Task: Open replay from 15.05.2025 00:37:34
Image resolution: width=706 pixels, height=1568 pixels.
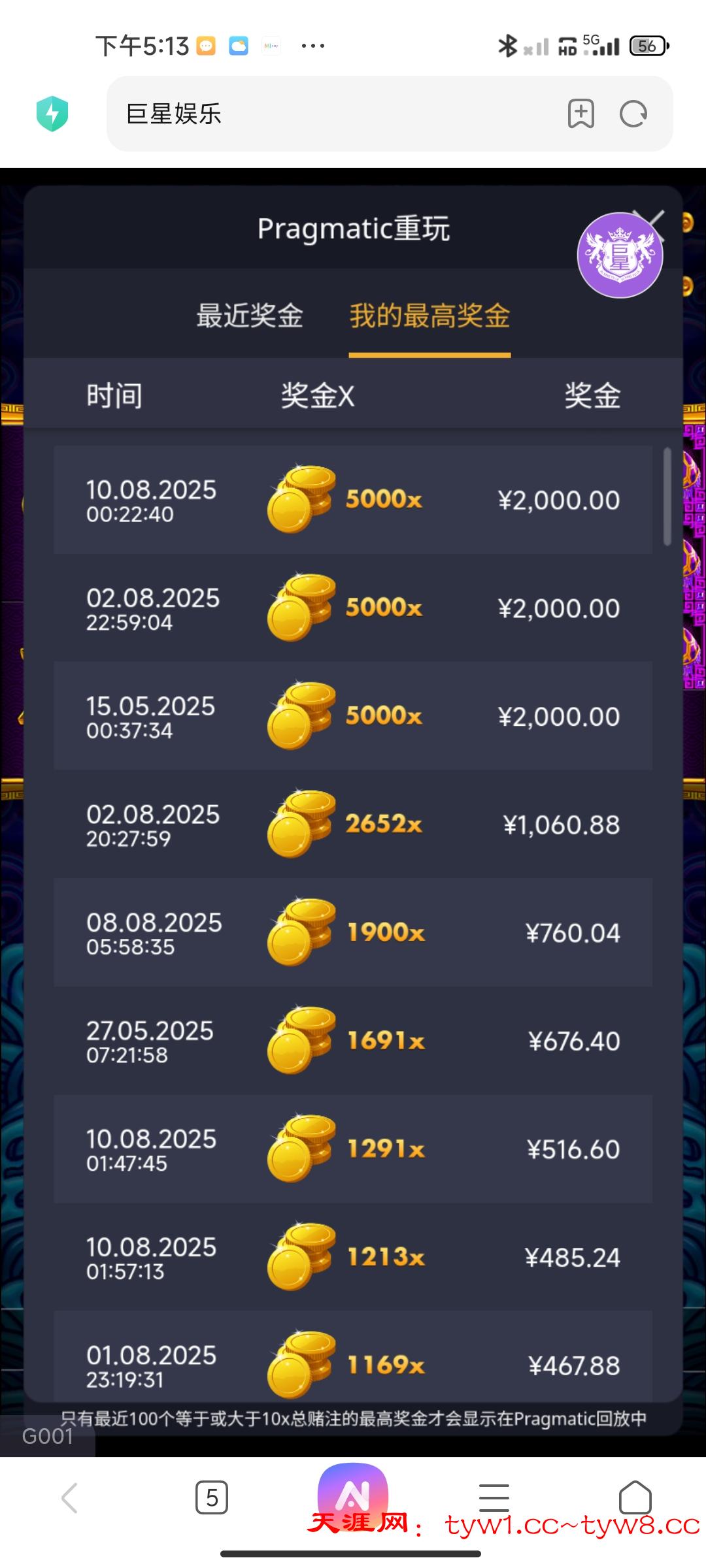Action: pyautogui.click(x=353, y=716)
